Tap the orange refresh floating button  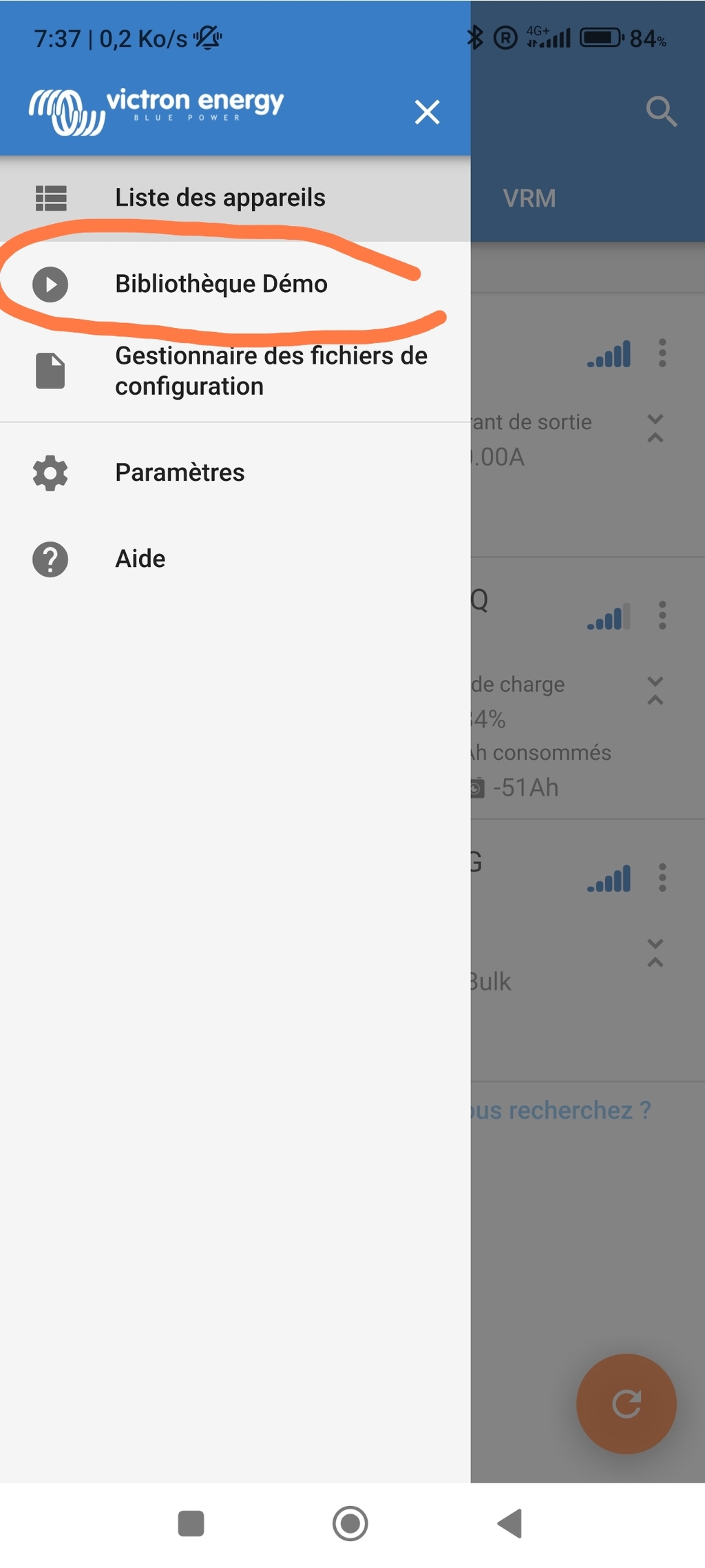point(627,1403)
